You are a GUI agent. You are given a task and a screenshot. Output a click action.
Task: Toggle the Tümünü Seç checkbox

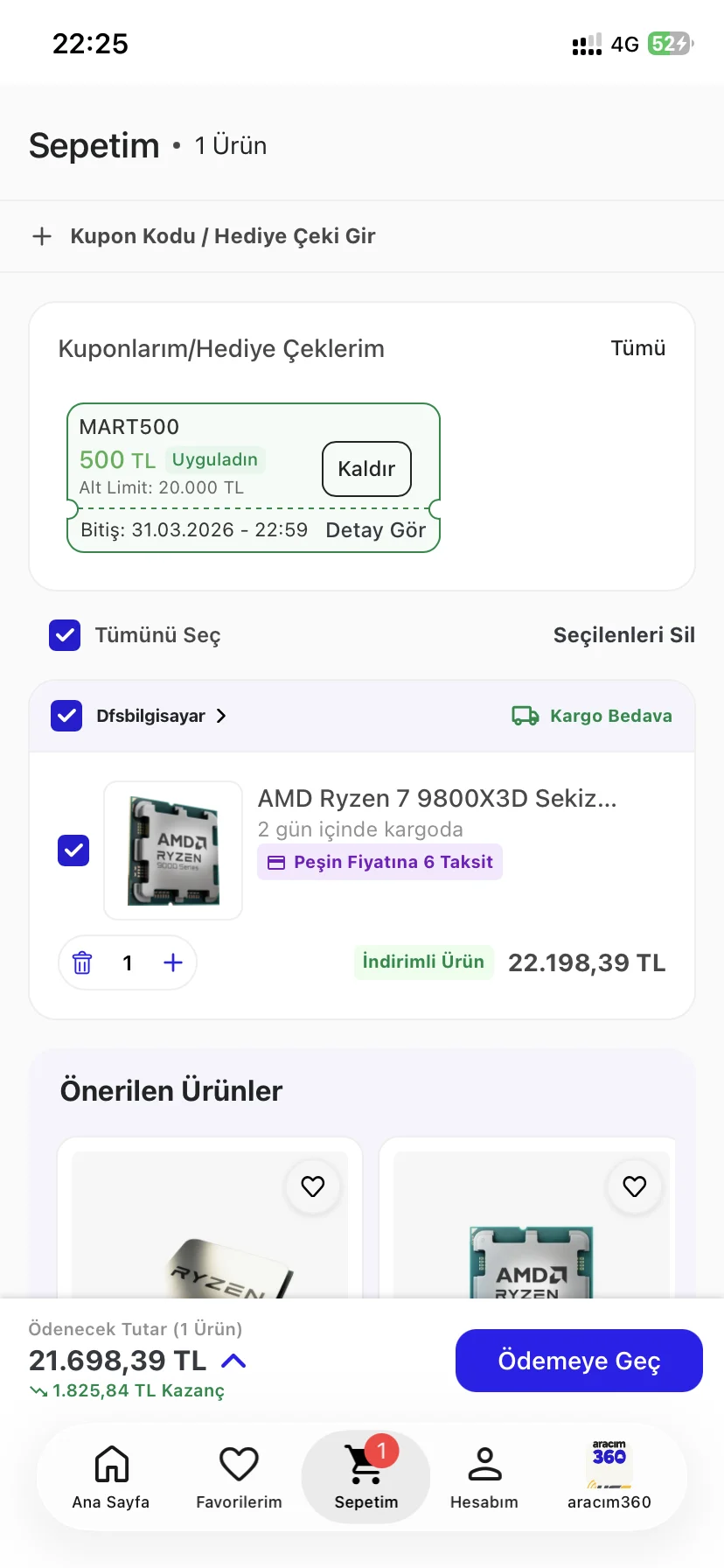click(x=65, y=635)
